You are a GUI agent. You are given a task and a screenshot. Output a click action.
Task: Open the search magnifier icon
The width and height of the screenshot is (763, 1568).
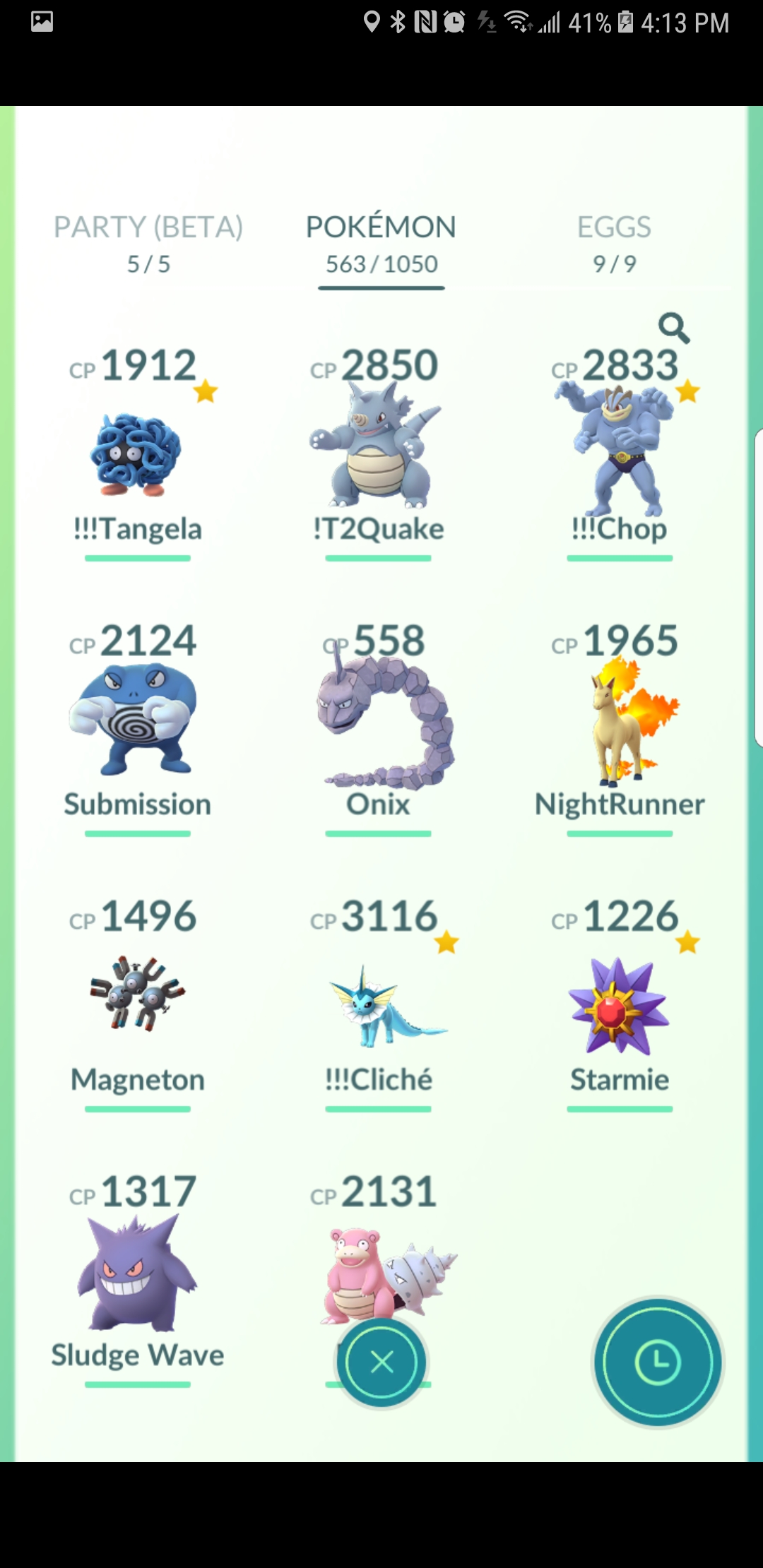coord(674,328)
